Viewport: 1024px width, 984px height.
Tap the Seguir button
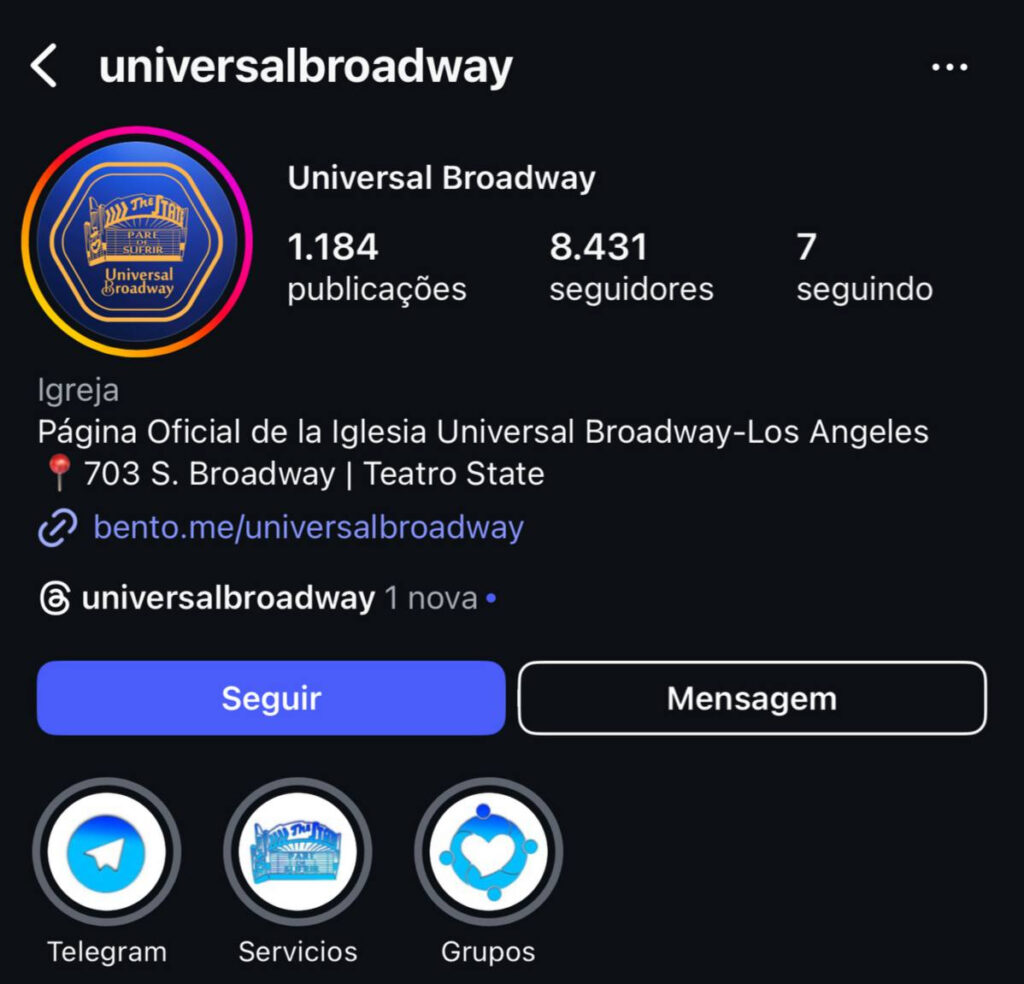coord(271,698)
